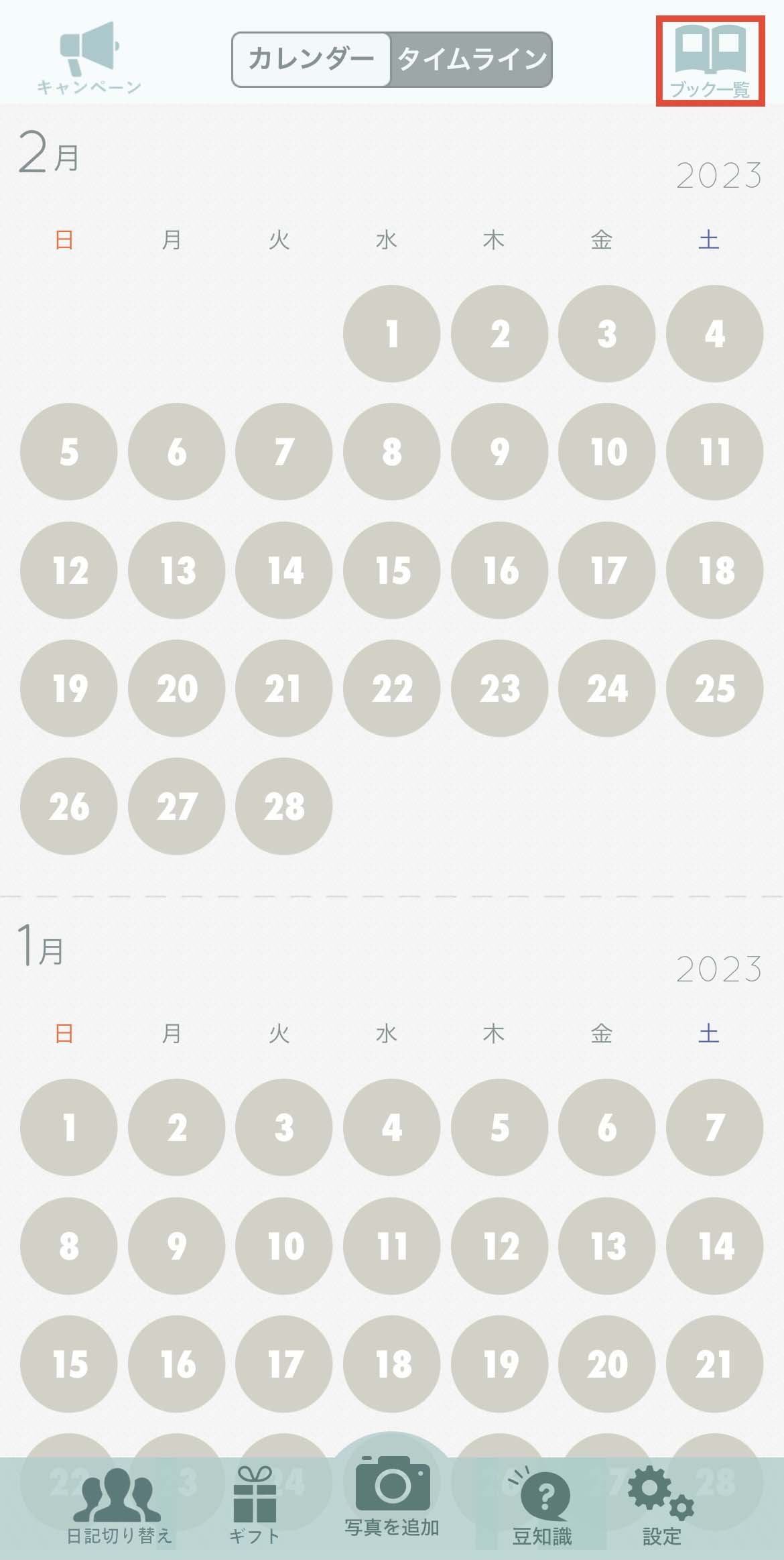Screen dimensions: 784x1560
Task: Select January 13 on the calendar
Action: point(607,1246)
